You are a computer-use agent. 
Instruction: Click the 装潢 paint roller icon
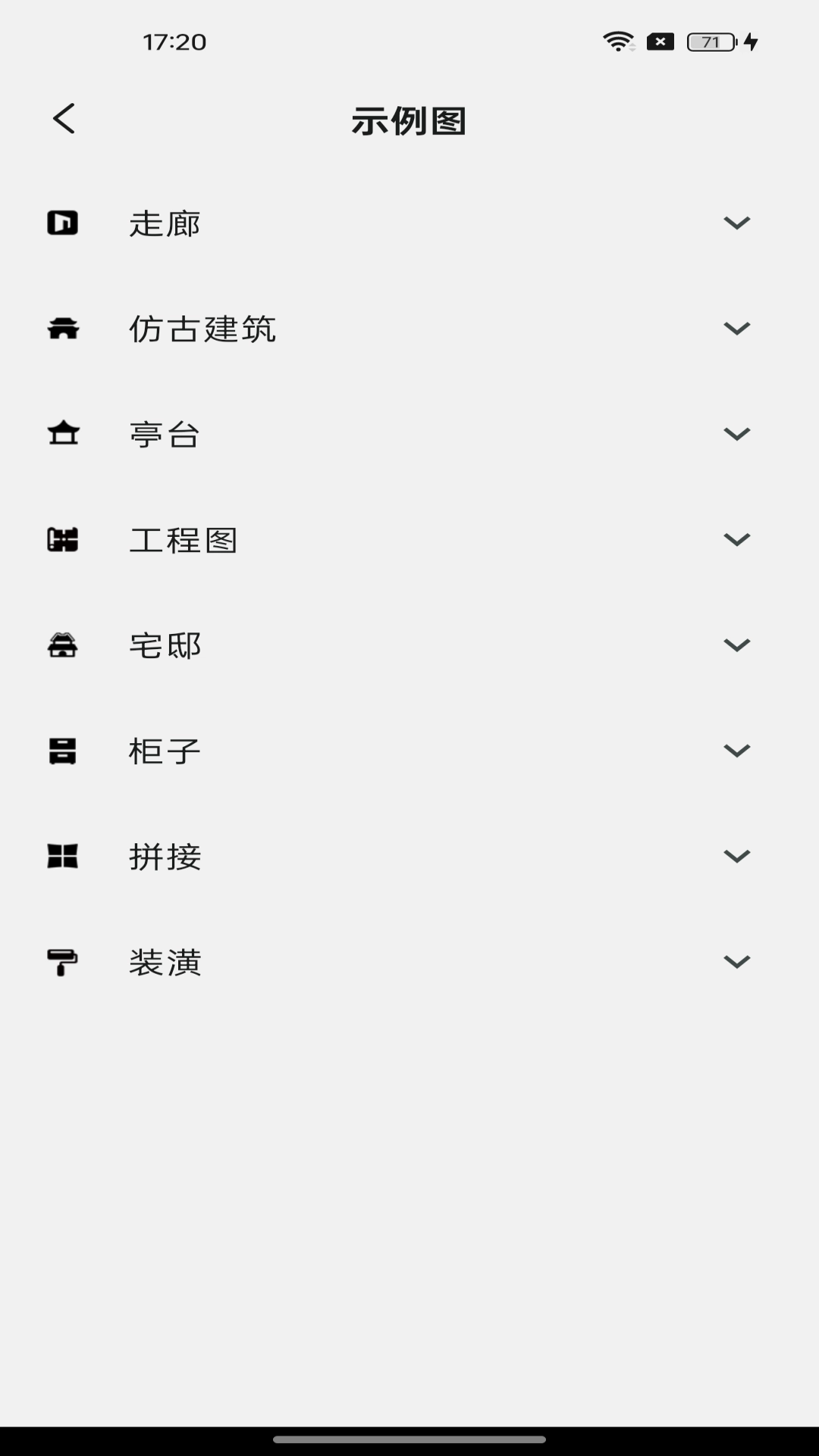(64, 961)
